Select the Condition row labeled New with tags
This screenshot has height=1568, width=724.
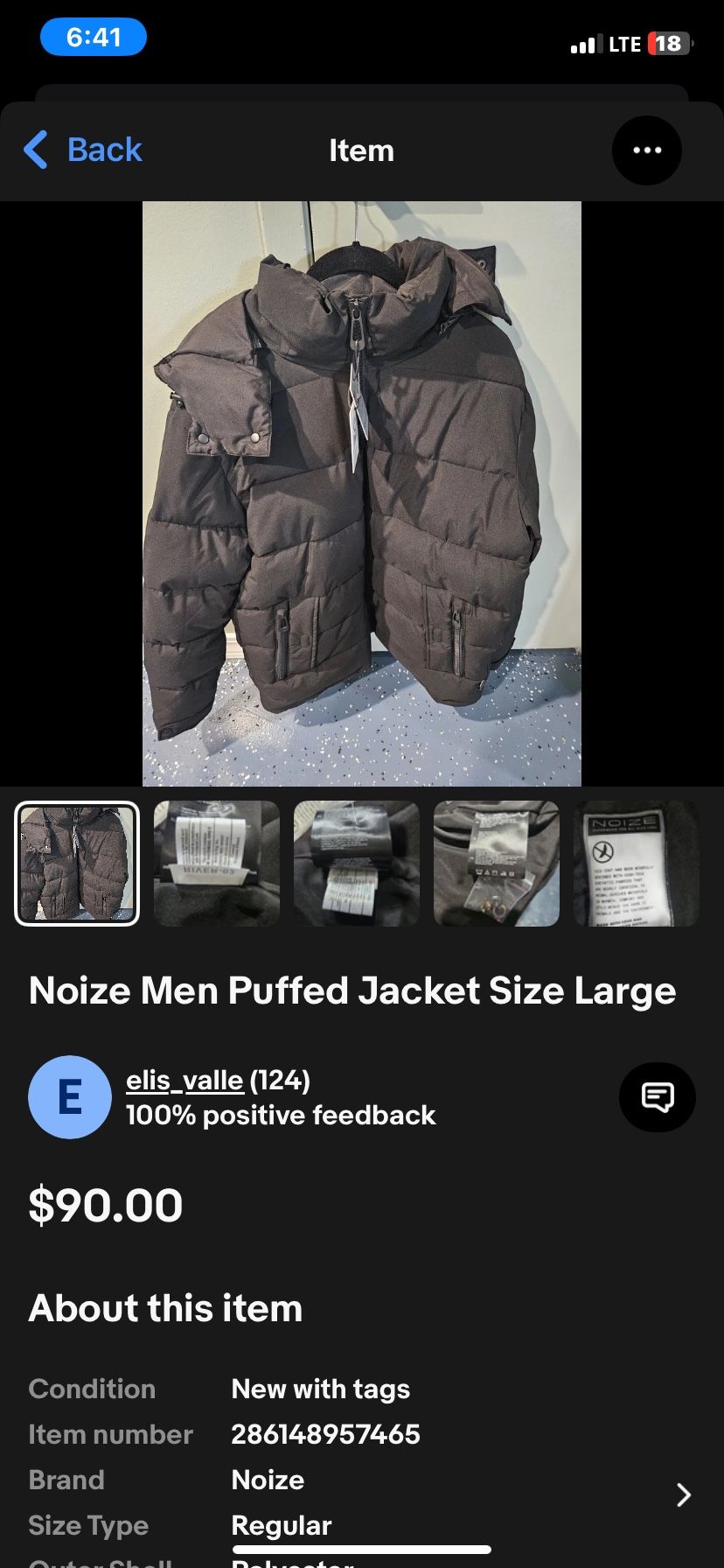[x=320, y=1389]
